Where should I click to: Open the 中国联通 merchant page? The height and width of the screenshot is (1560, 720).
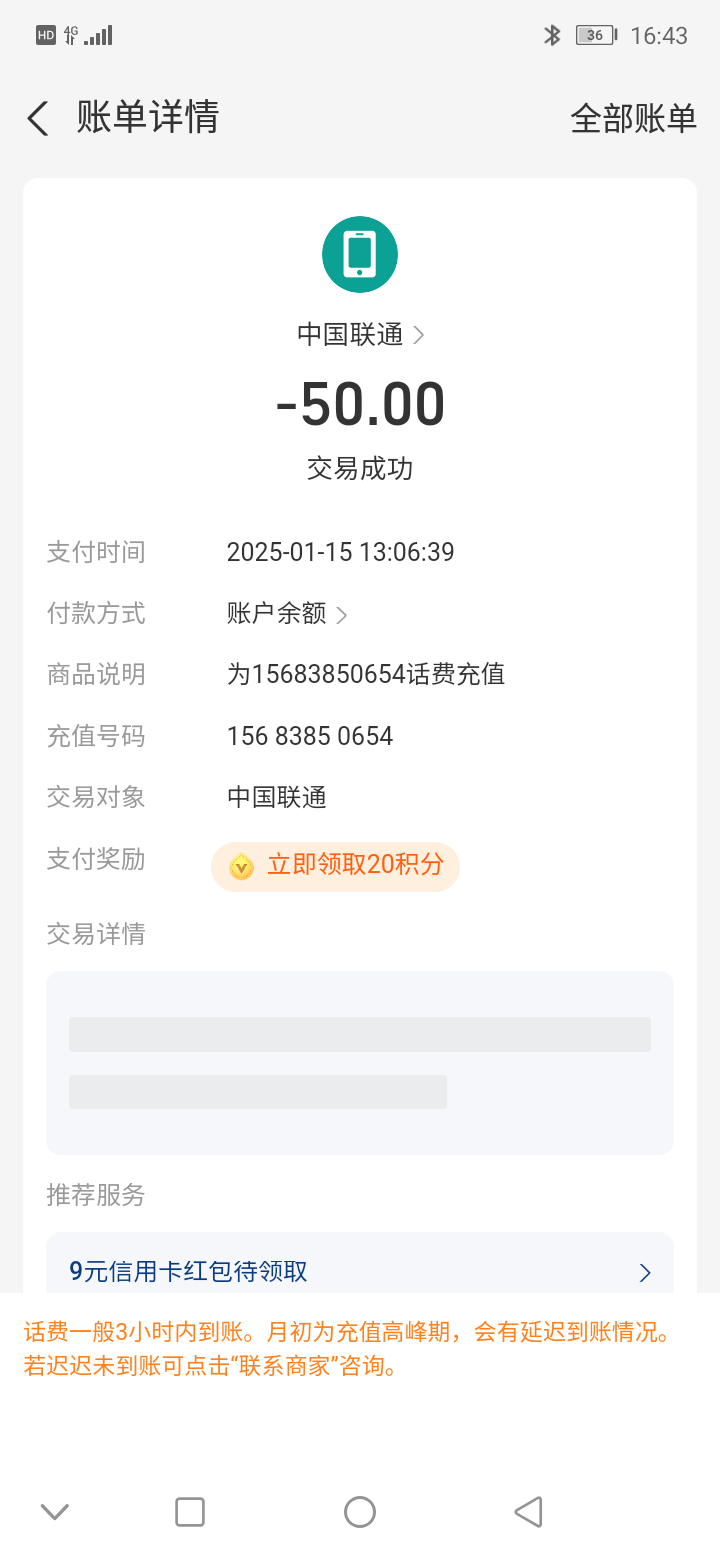point(360,334)
